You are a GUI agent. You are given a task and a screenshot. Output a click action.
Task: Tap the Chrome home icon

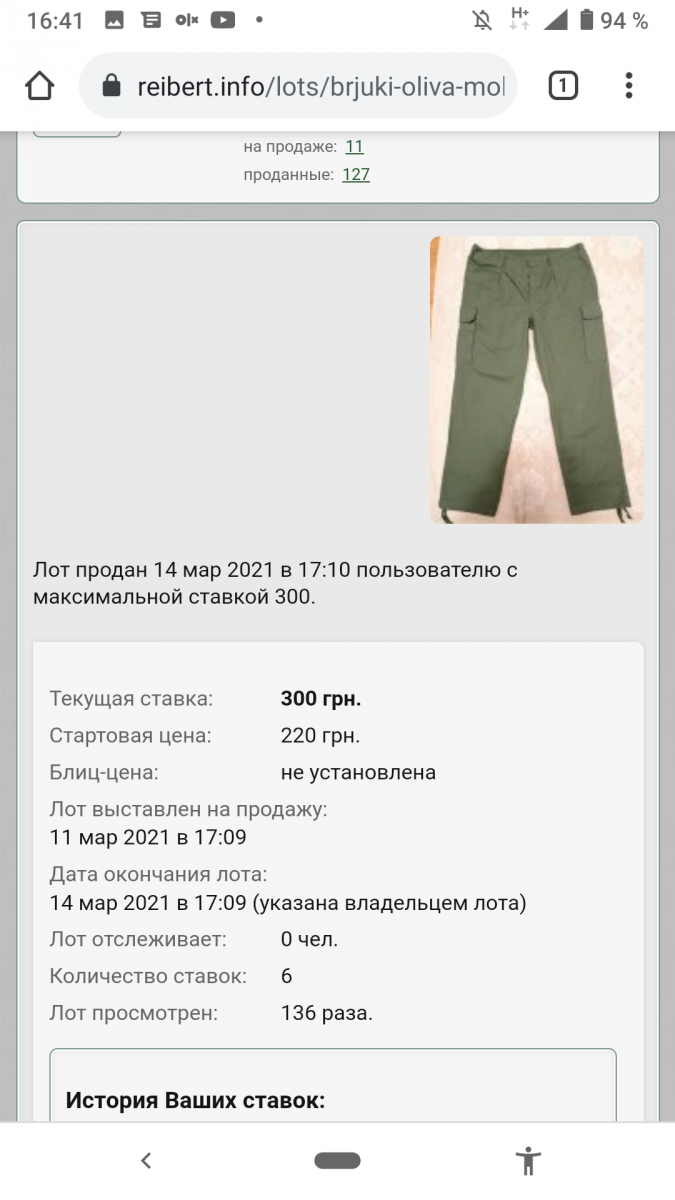click(x=39, y=86)
